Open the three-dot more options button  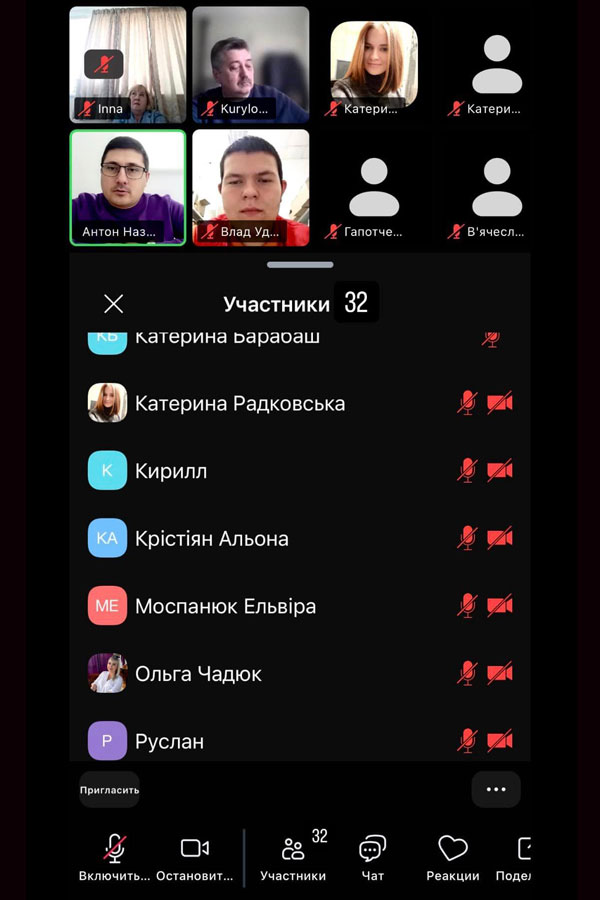click(496, 789)
